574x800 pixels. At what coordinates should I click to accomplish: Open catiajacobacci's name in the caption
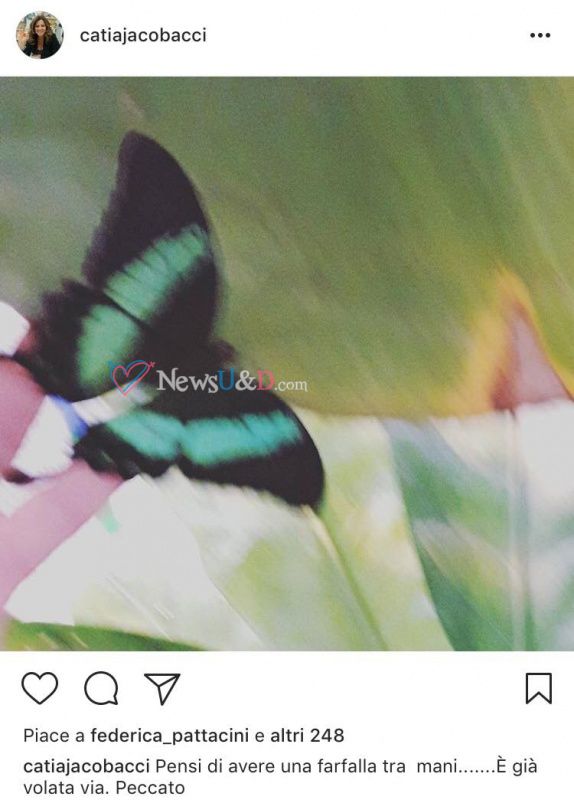click(x=87, y=766)
